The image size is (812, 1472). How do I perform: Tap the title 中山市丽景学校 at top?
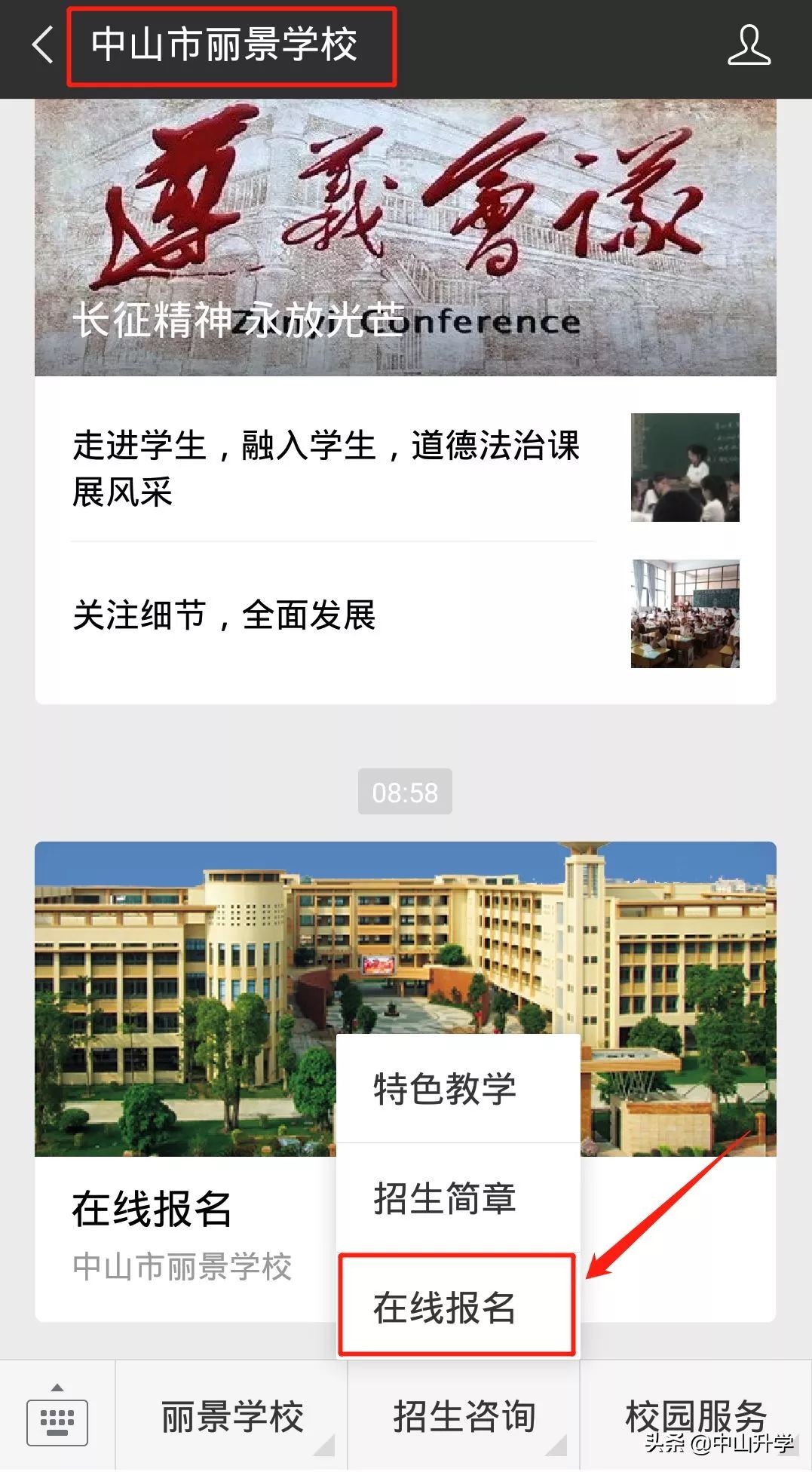pyautogui.click(x=226, y=47)
